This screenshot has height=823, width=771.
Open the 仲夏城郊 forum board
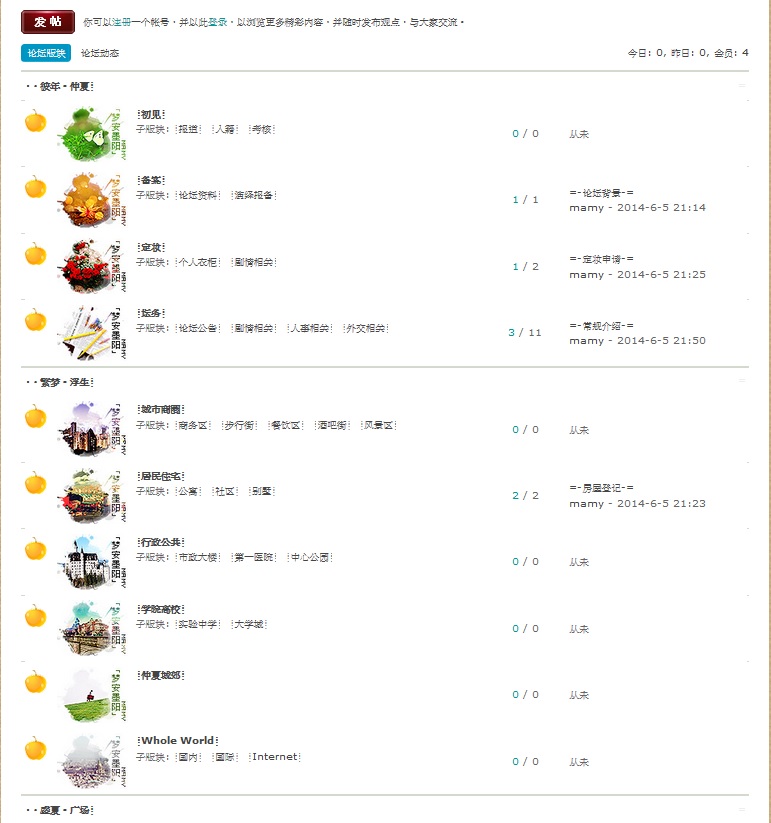(x=161, y=675)
